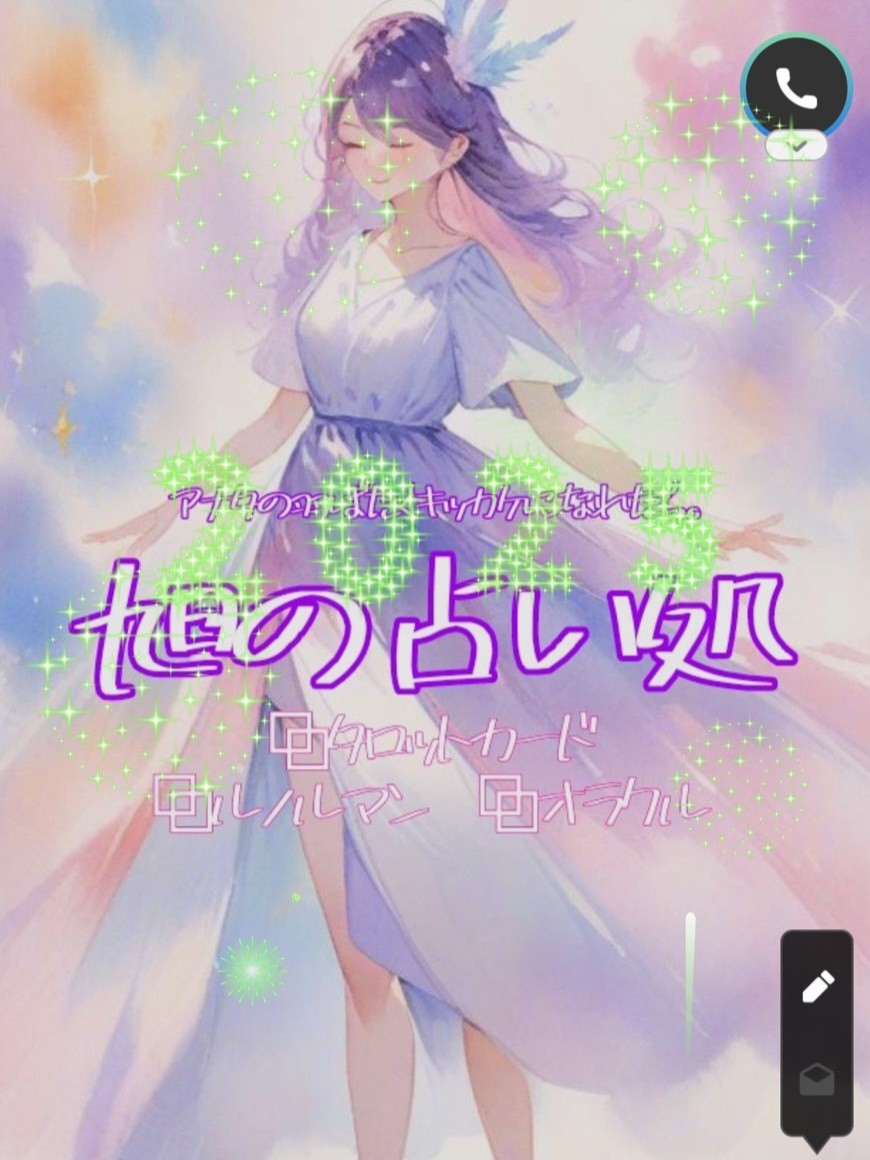Tap the dimmed open-box icon below the pencil

coord(817,1080)
